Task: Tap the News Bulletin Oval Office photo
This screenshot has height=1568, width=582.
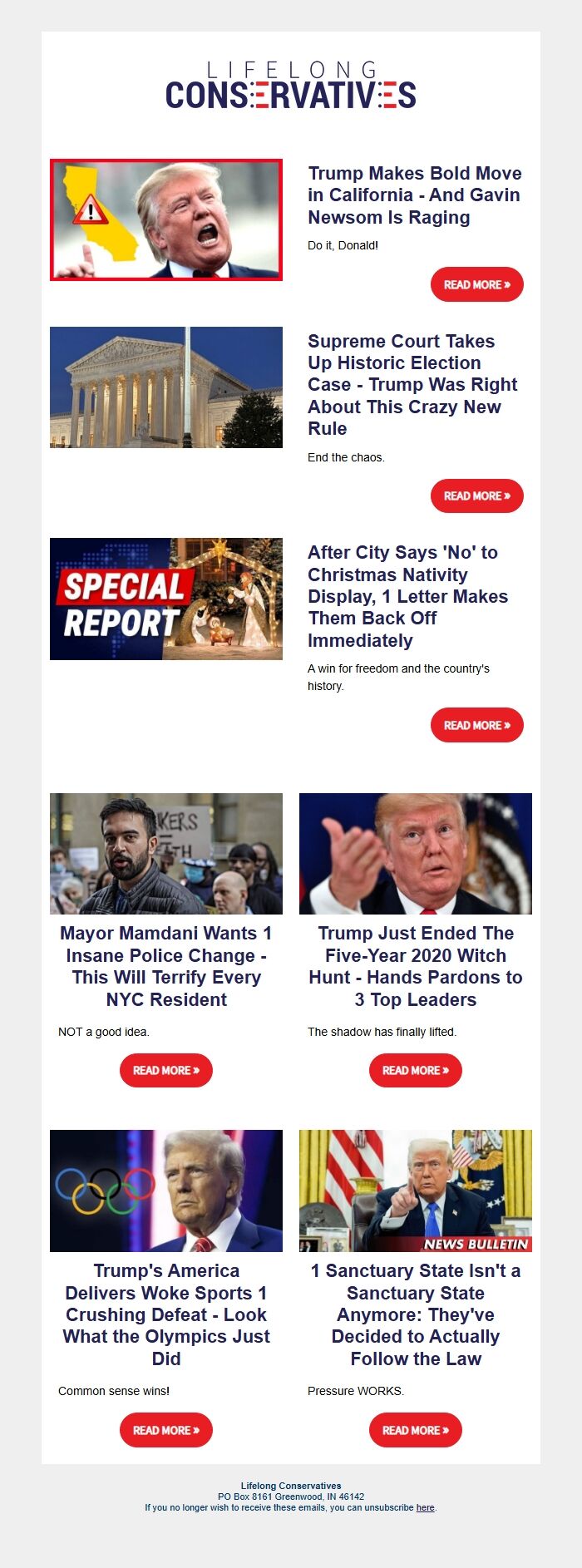Action: point(416,1191)
